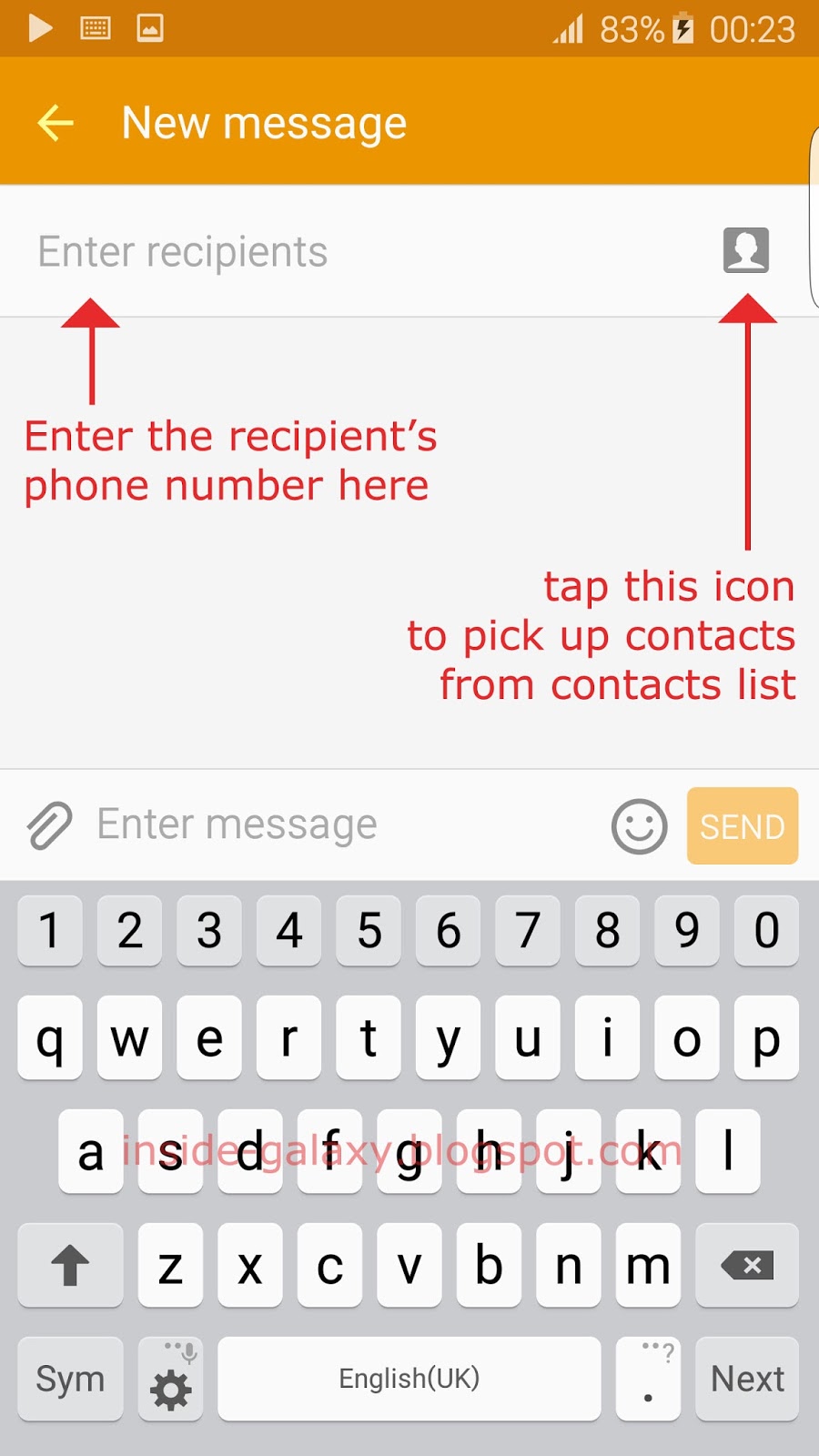Tap the back arrow next to New message
This screenshot has height=1456, width=819.
point(56,122)
